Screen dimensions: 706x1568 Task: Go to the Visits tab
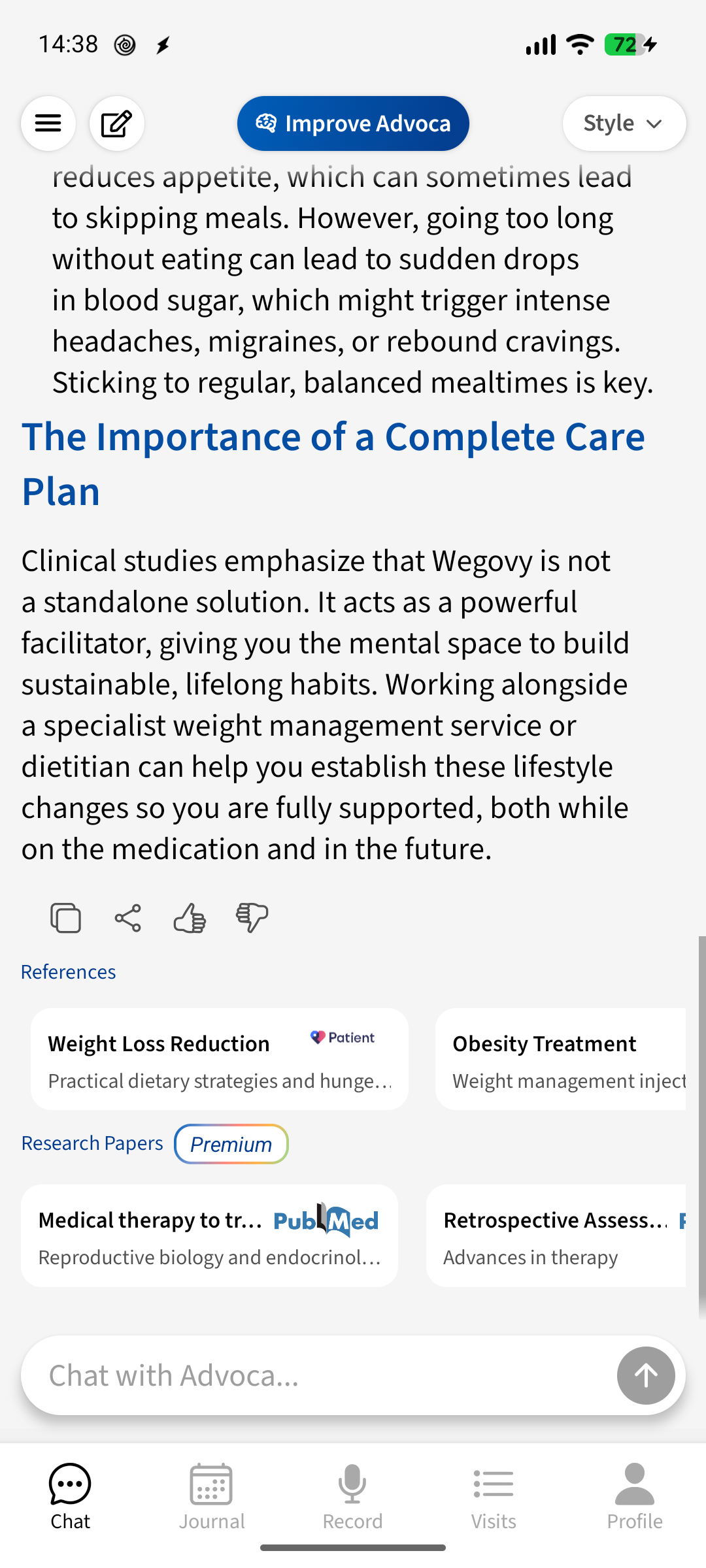494,1496
